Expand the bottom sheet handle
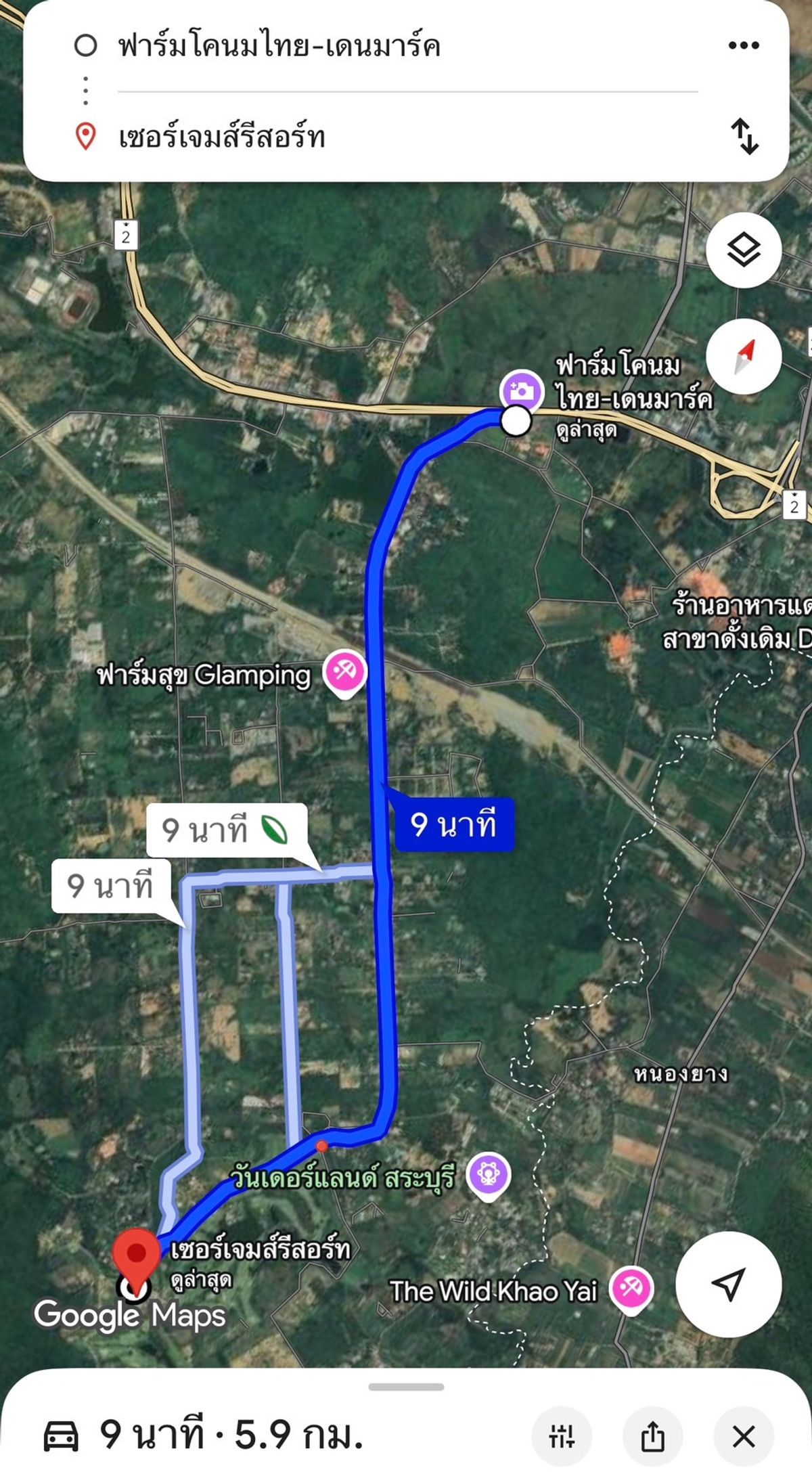Viewport: 812px width, 1472px height. (406, 1387)
